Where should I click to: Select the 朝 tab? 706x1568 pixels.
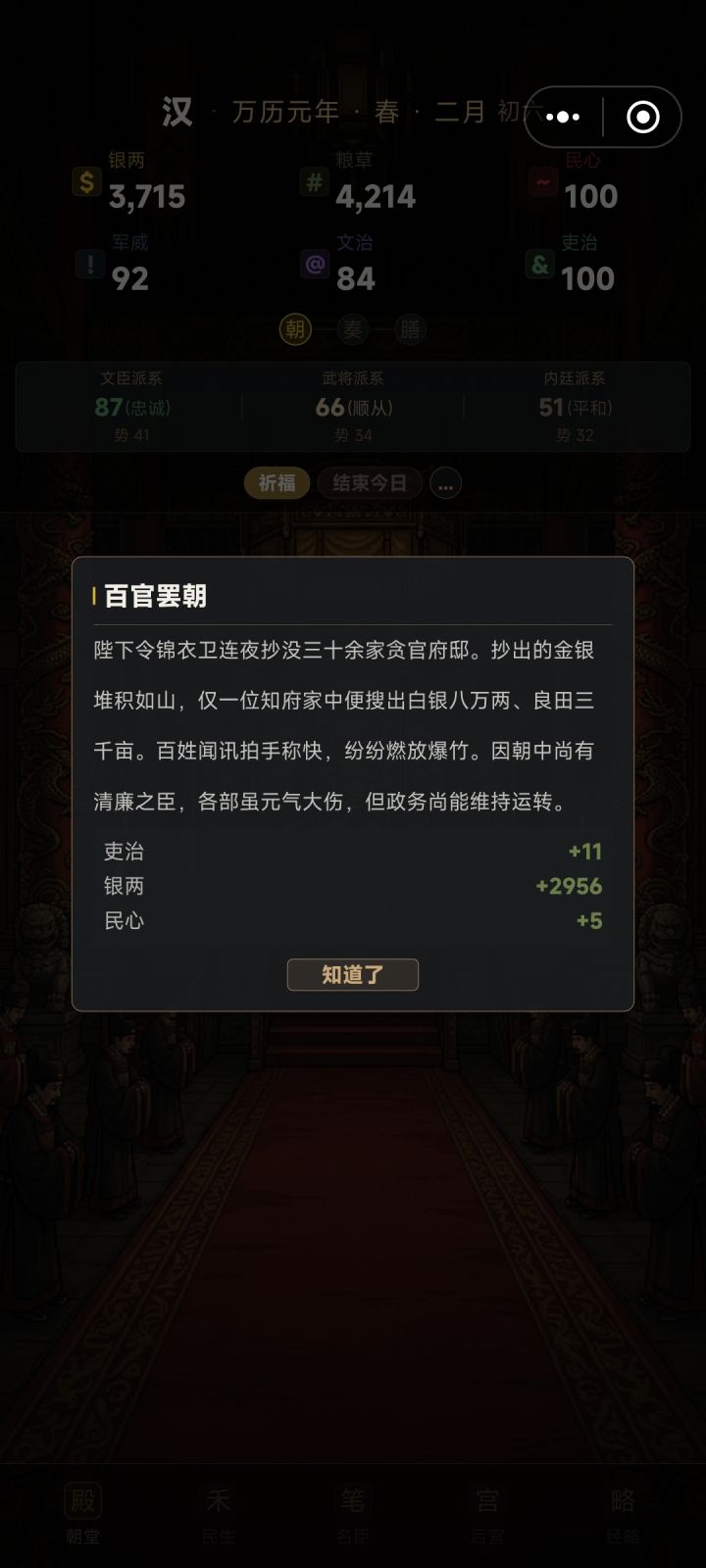tap(297, 331)
